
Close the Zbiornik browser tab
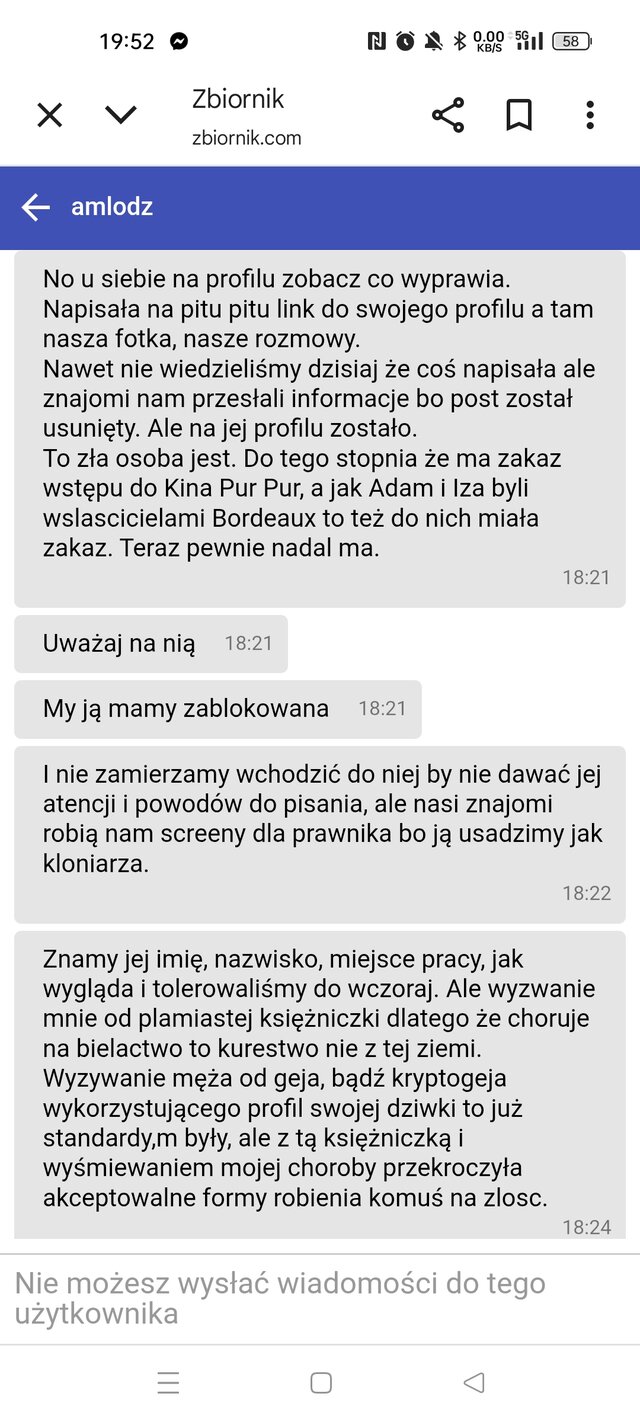[49, 115]
